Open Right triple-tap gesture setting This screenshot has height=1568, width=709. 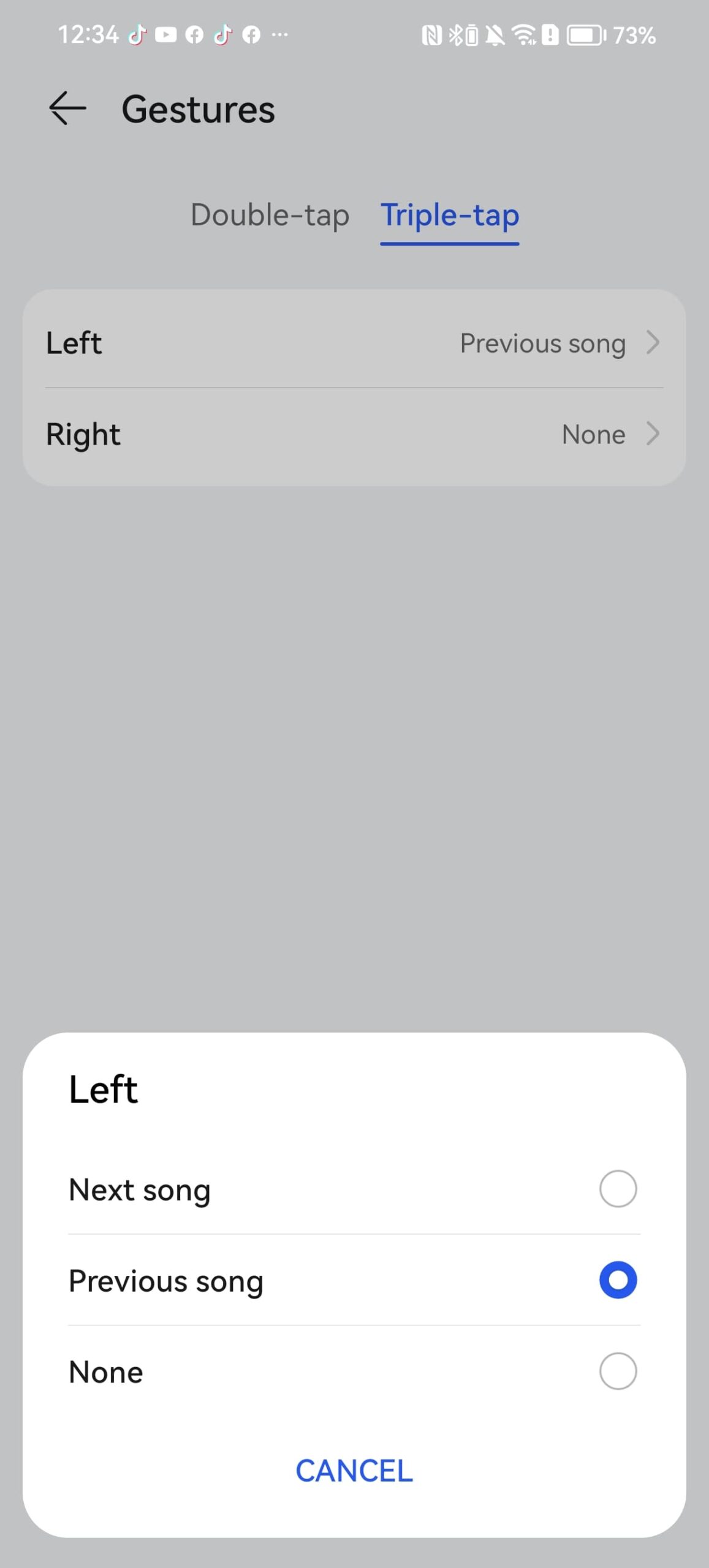354,434
